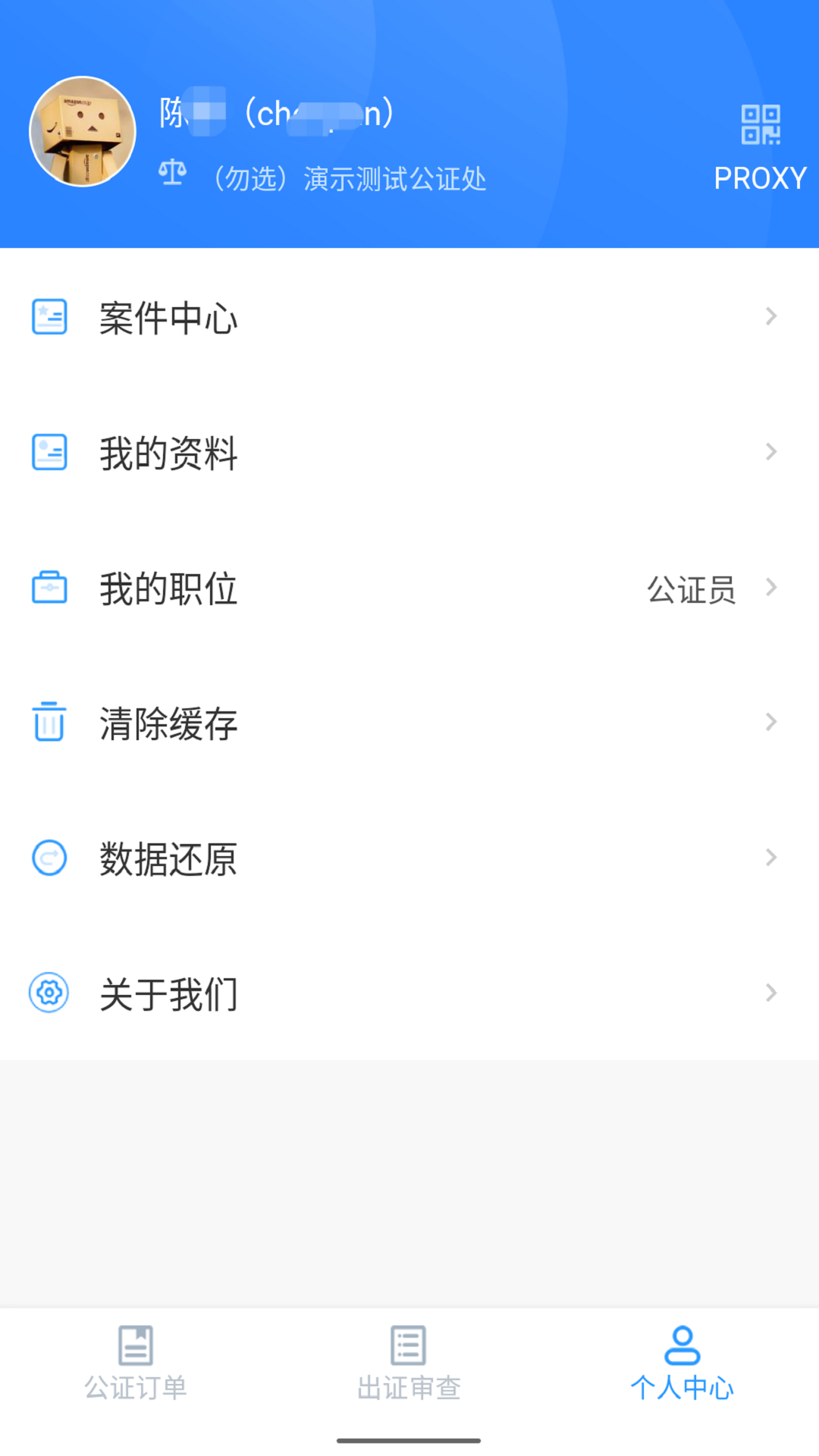Viewport: 819px width, 1456px height.
Task: Switch to the 出证审查 tab
Action: (x=409, y=1363)
